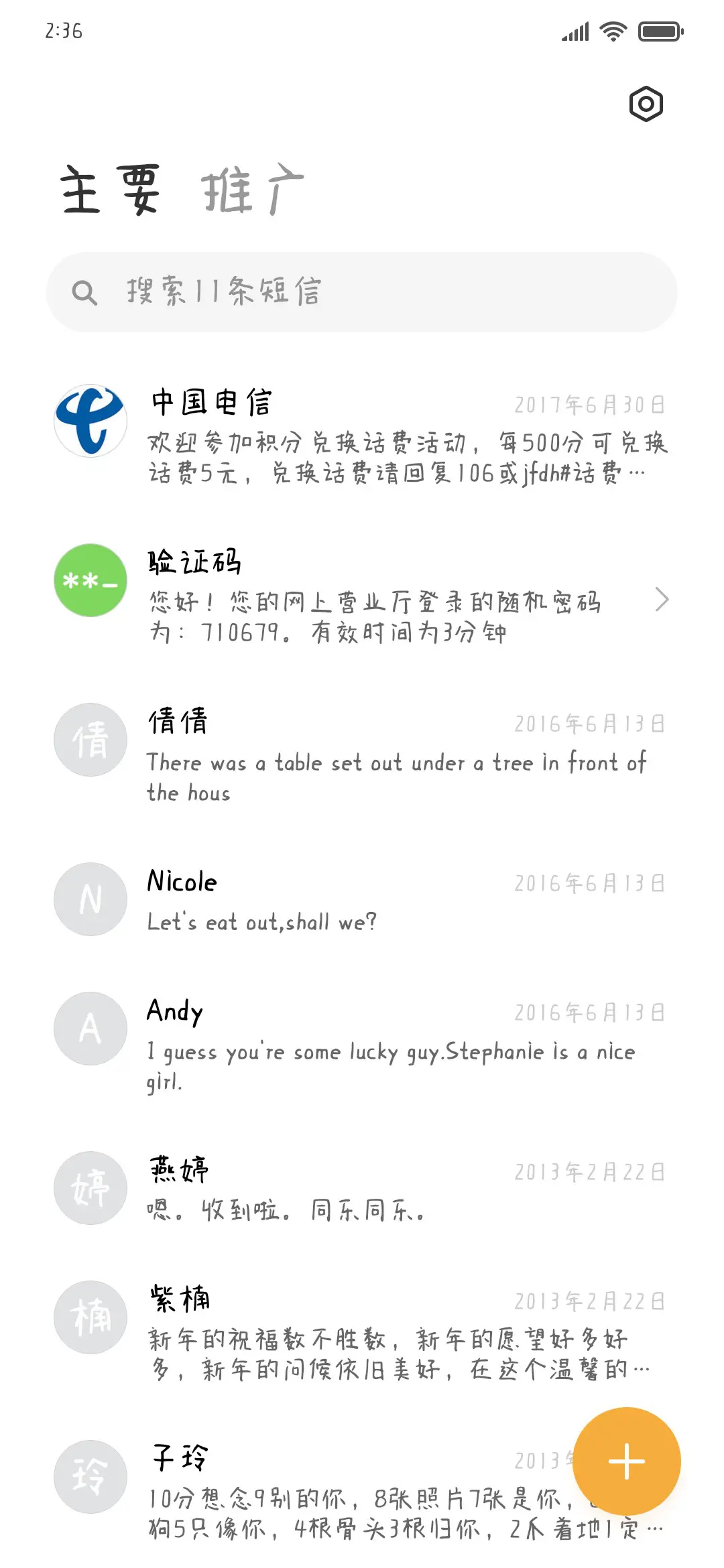Tap the 婷 avatar for 燕婷
724x1568 pixels.
click(x=90, y=1188)
